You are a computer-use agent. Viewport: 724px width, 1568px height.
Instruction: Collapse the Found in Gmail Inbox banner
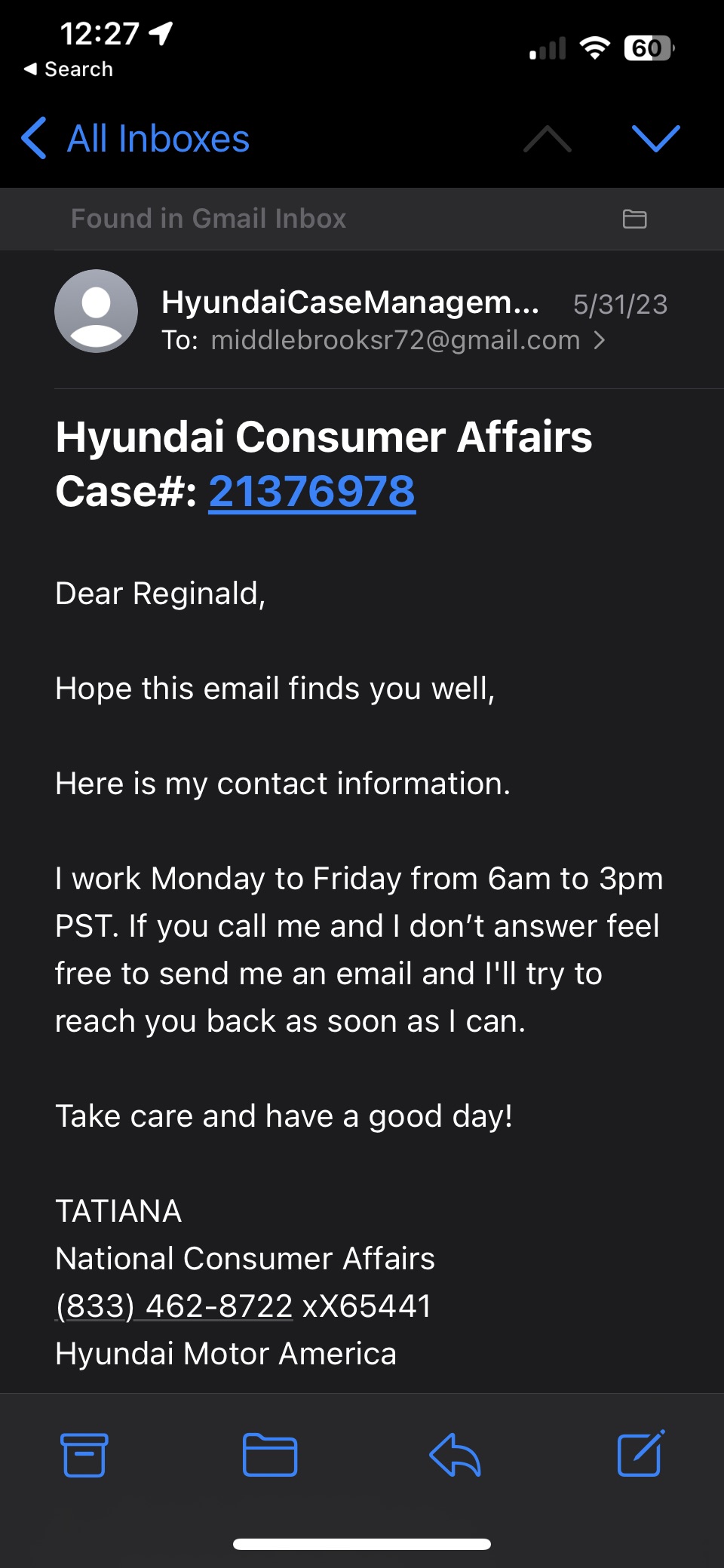coord(209,219)
